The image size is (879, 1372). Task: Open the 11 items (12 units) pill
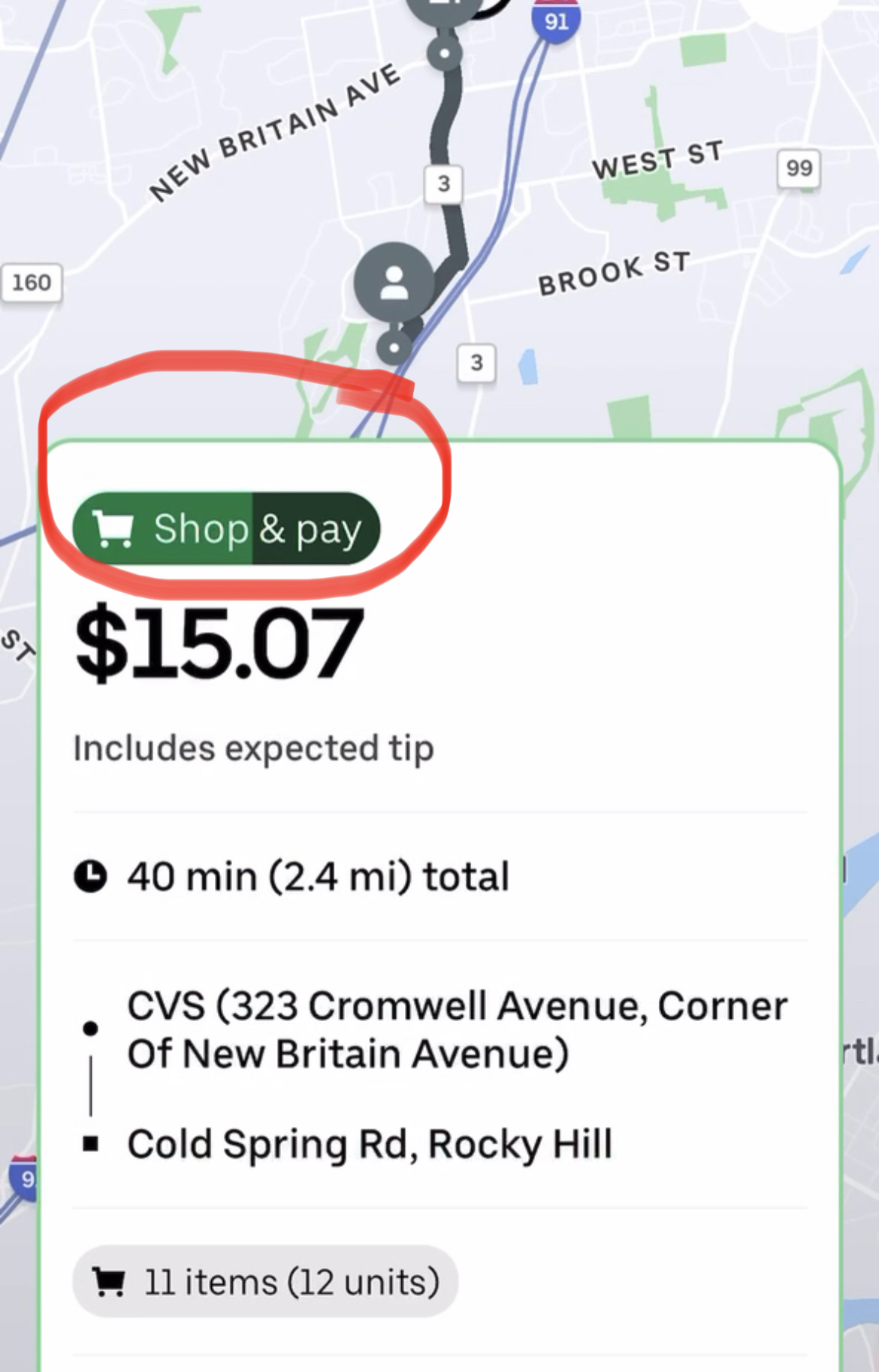click(263, 1282)
